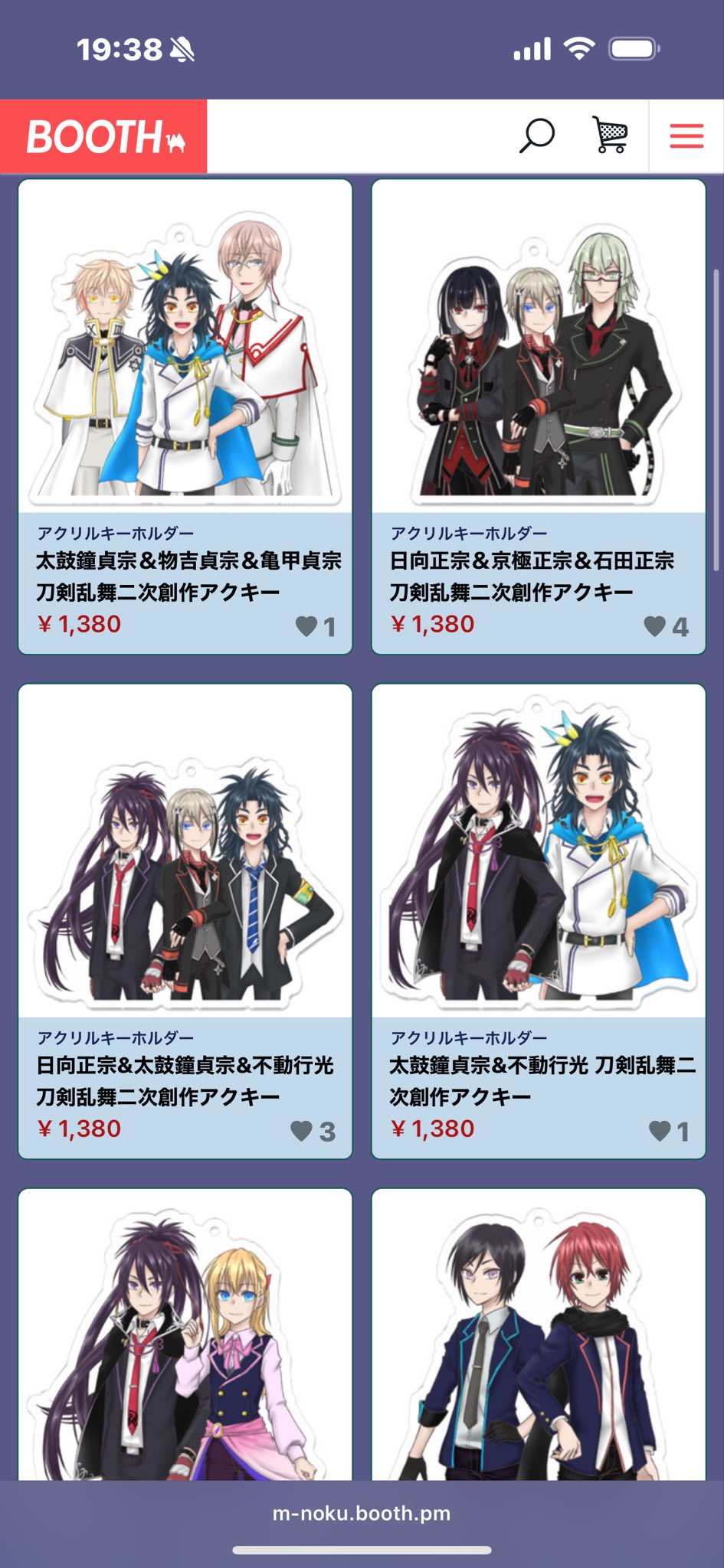
Task: Go to BOOTH home via logo
Action: (104, 136)
